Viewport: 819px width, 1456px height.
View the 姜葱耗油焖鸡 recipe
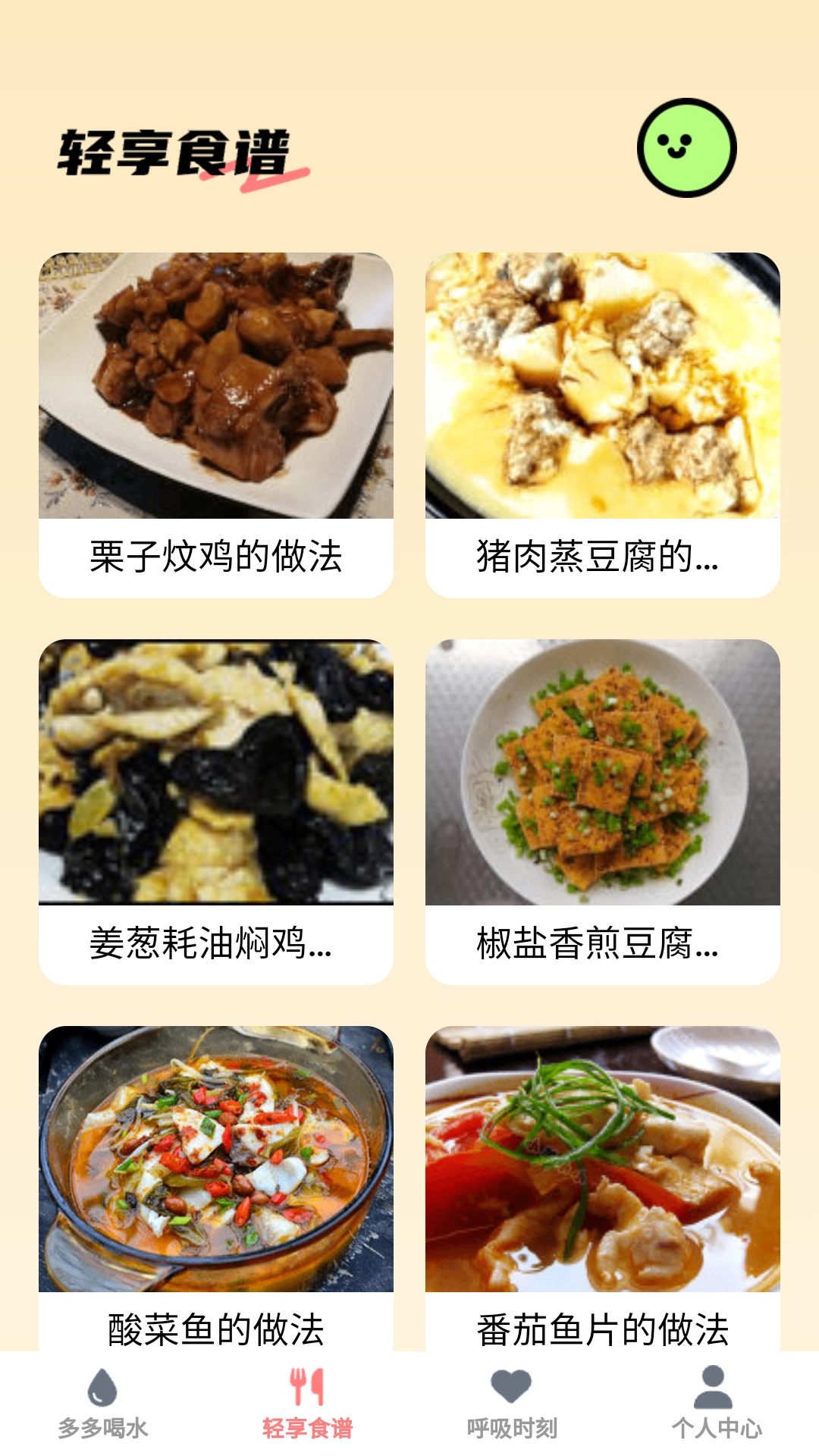[x=216, y=811]
